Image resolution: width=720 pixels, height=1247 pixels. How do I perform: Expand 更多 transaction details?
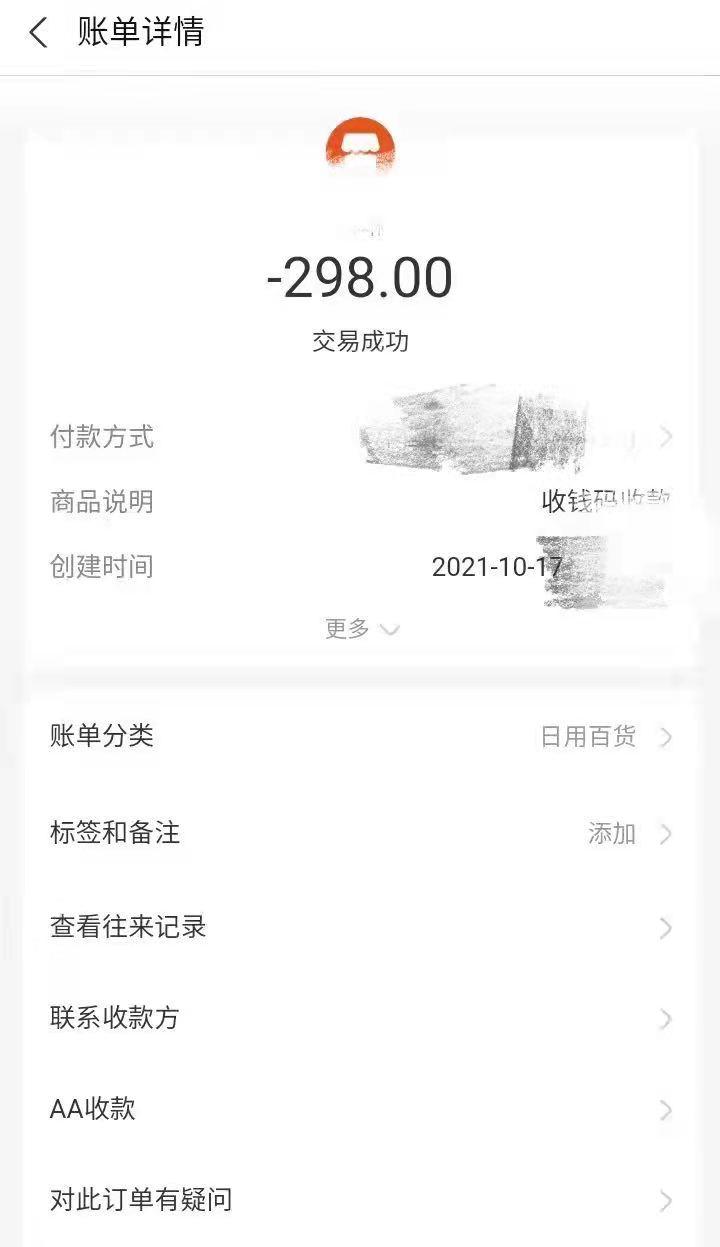pos(361,629)
